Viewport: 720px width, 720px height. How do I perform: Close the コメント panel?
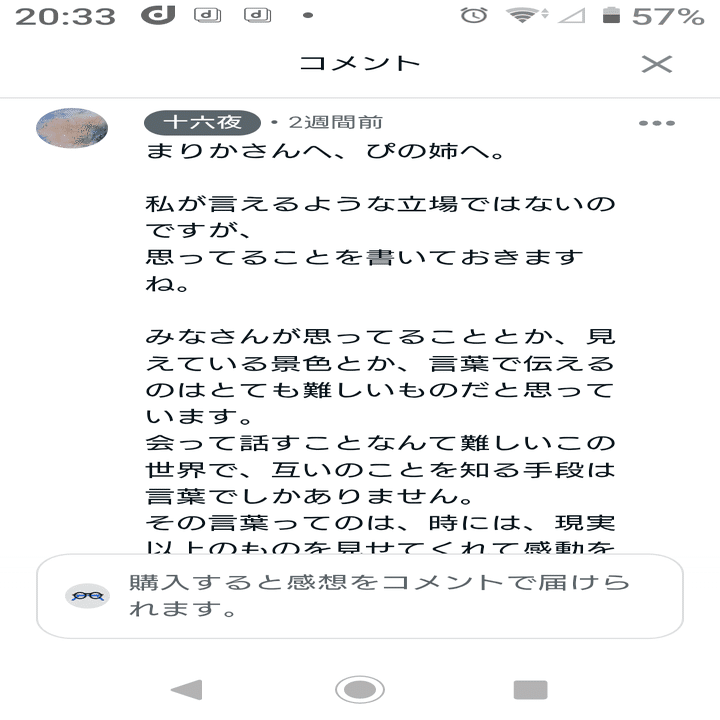(x=656, y=64)
